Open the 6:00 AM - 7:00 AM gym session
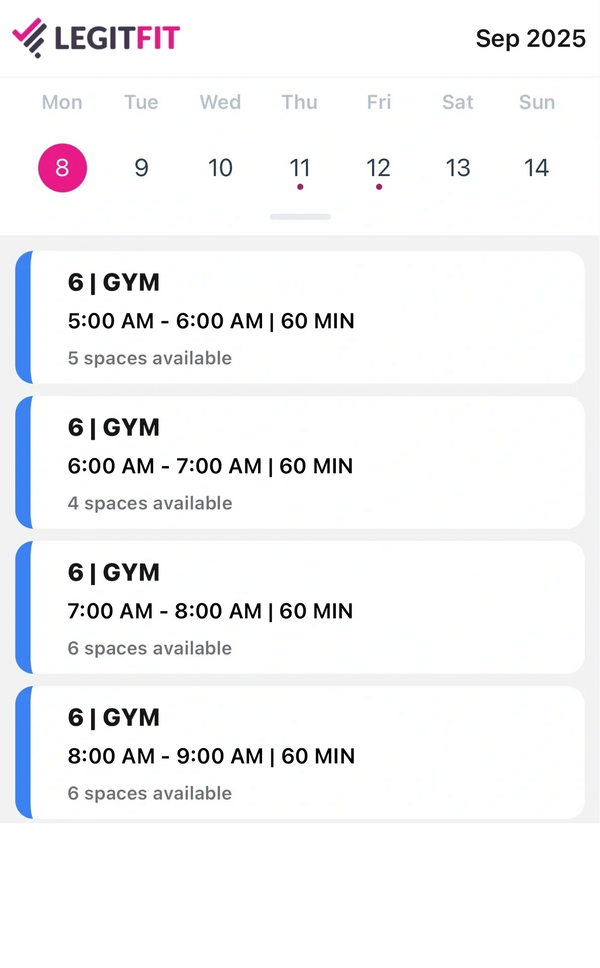The width and height of the screenshot is (600, 968). (300, 462)
